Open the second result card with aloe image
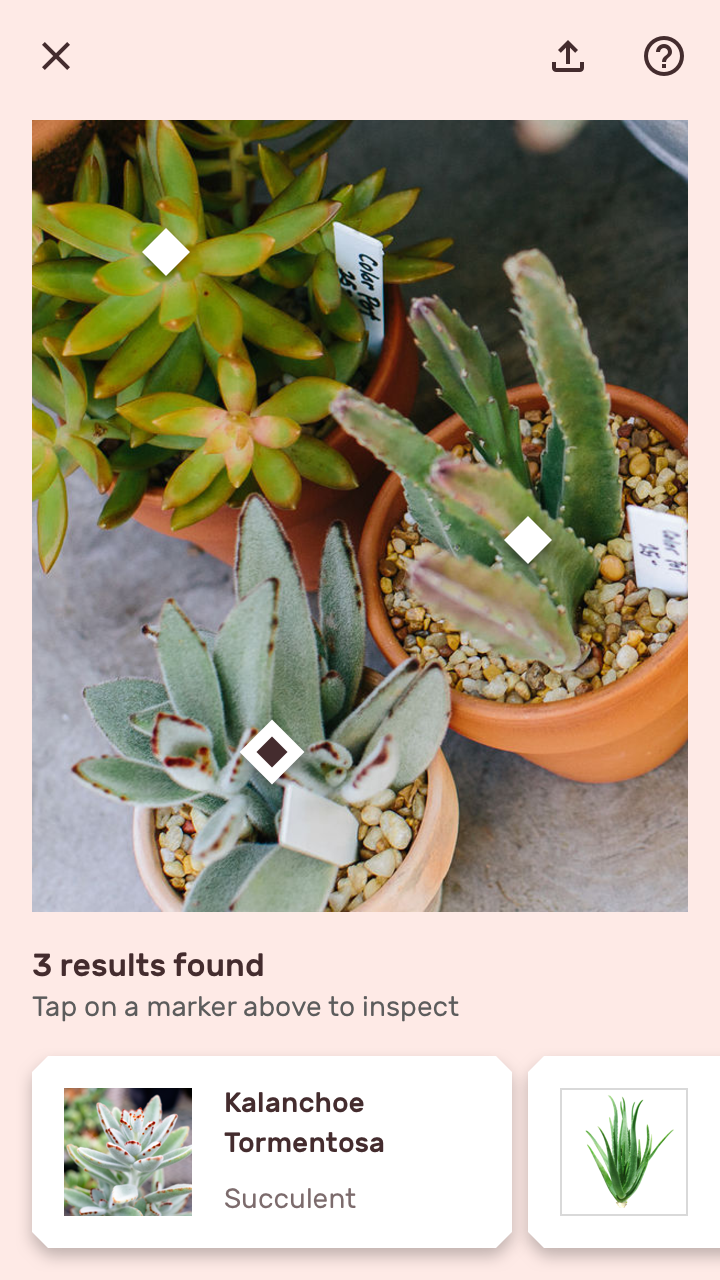The width and height of the screenshot is (720, 1280). point(624,1152)
